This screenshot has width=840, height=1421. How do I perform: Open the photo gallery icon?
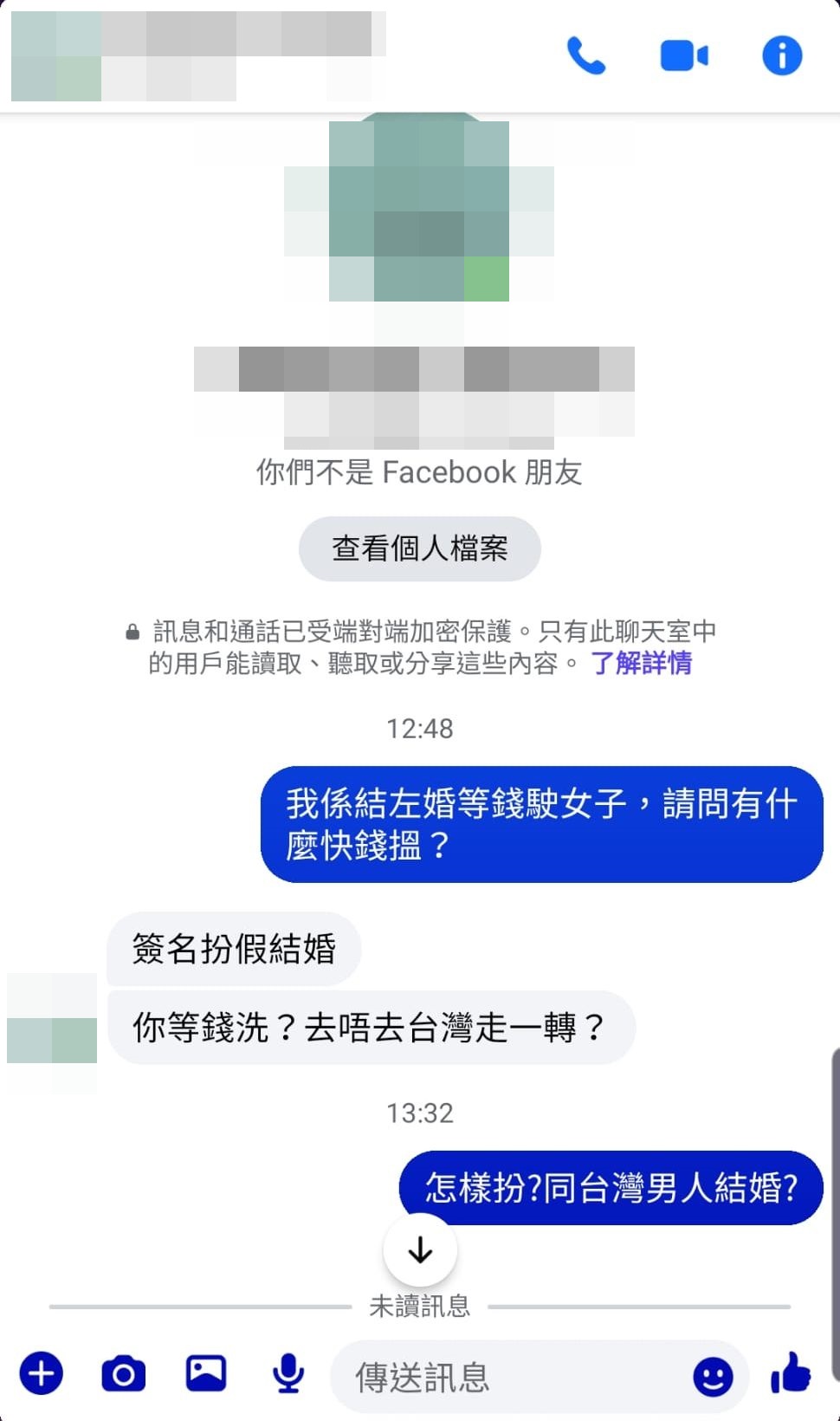(206, 1373)
